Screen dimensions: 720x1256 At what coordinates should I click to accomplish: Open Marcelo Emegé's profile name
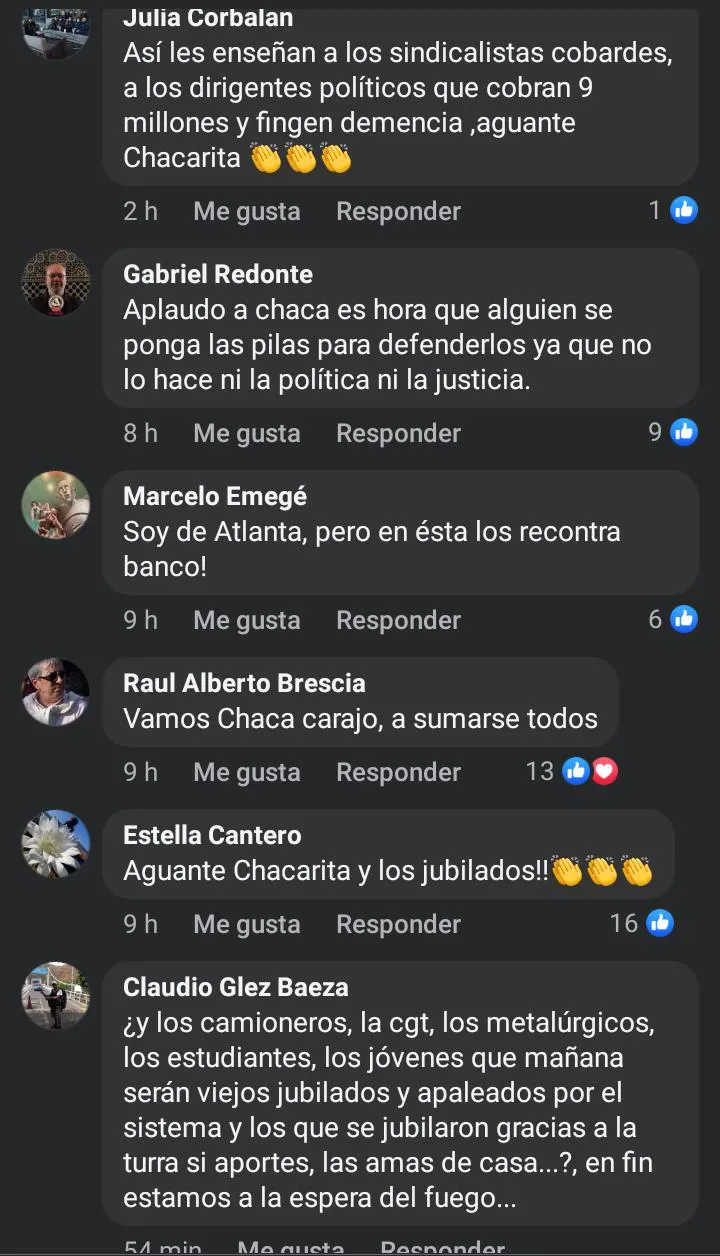pyautogui.click(x=215, y=496)
